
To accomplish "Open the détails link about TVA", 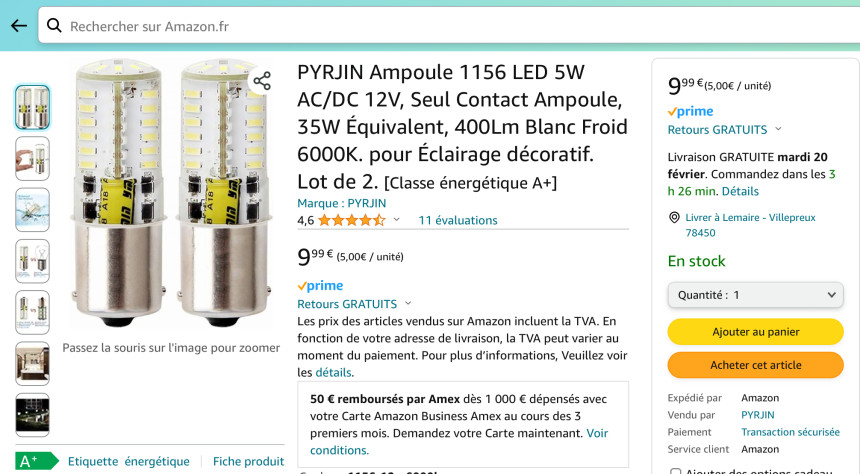I will tap(333, 372).
